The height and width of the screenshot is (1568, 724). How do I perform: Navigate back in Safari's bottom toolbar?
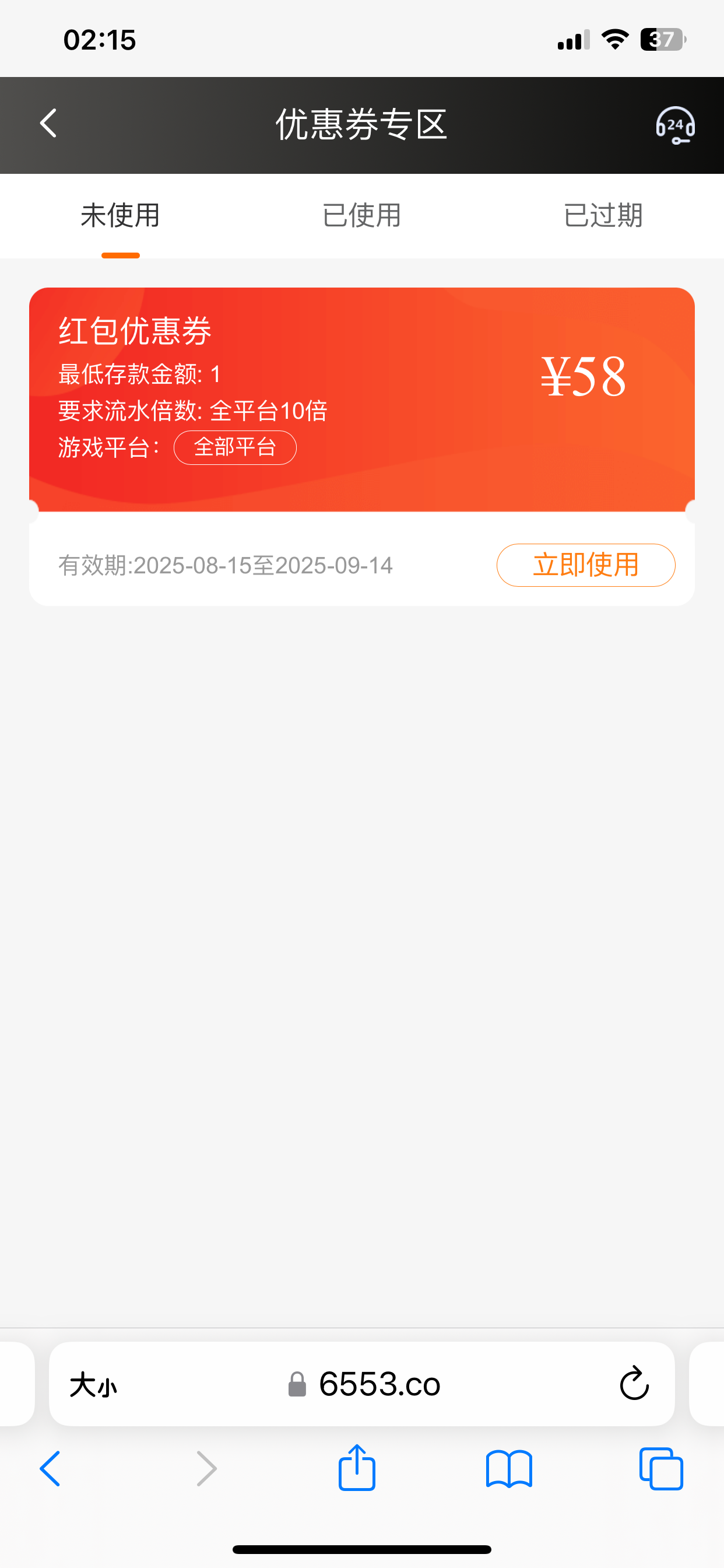pos(50,1469)
